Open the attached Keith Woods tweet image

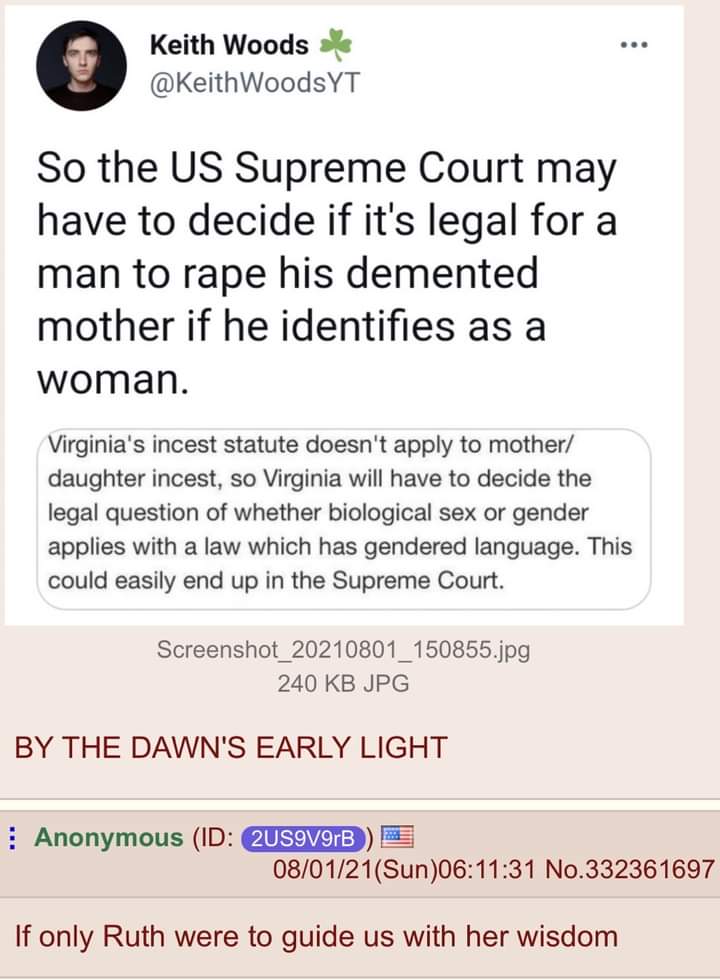click(344, 315)
